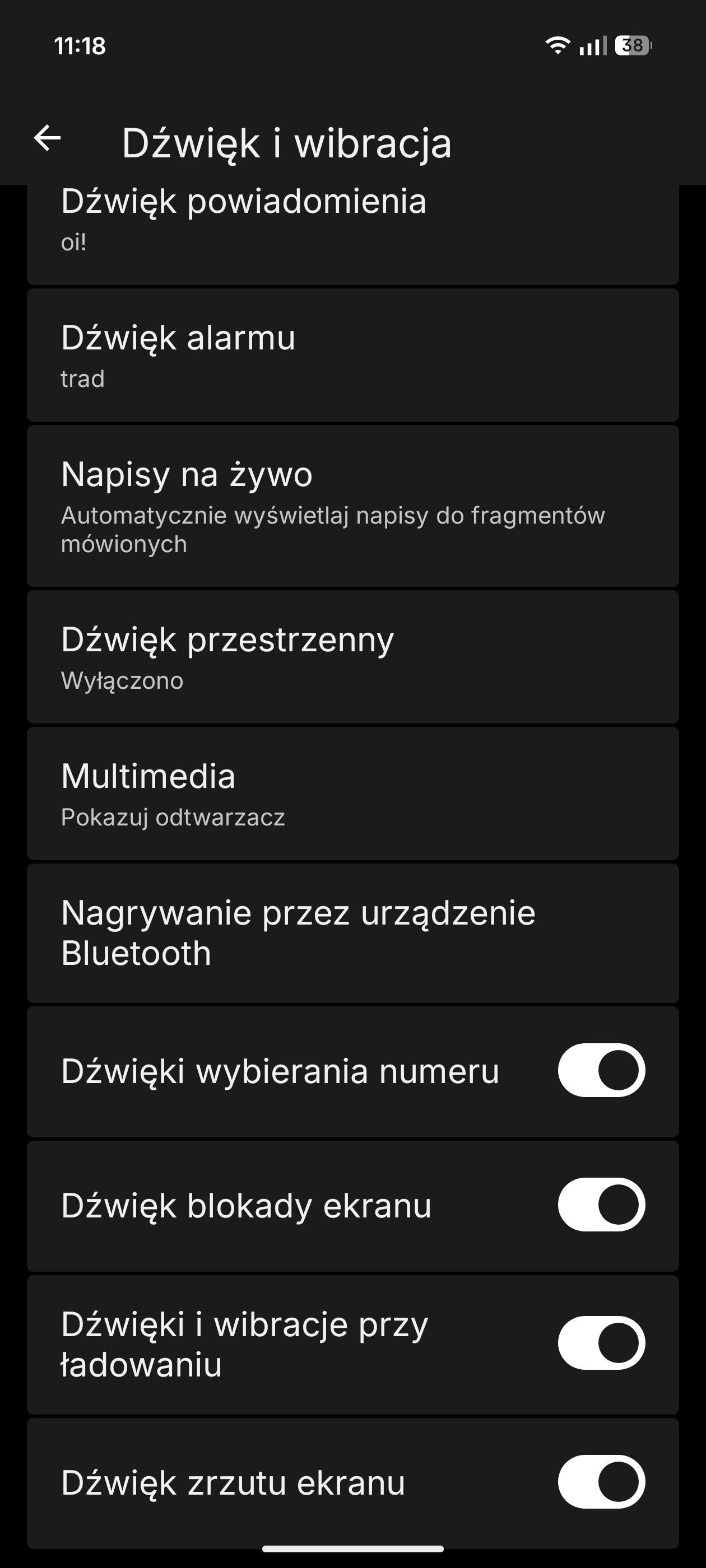Open Nagrywanie przez urządzenie Bluetooth
The width and height of the screenshot is (706, 1568).
(352, 932)
